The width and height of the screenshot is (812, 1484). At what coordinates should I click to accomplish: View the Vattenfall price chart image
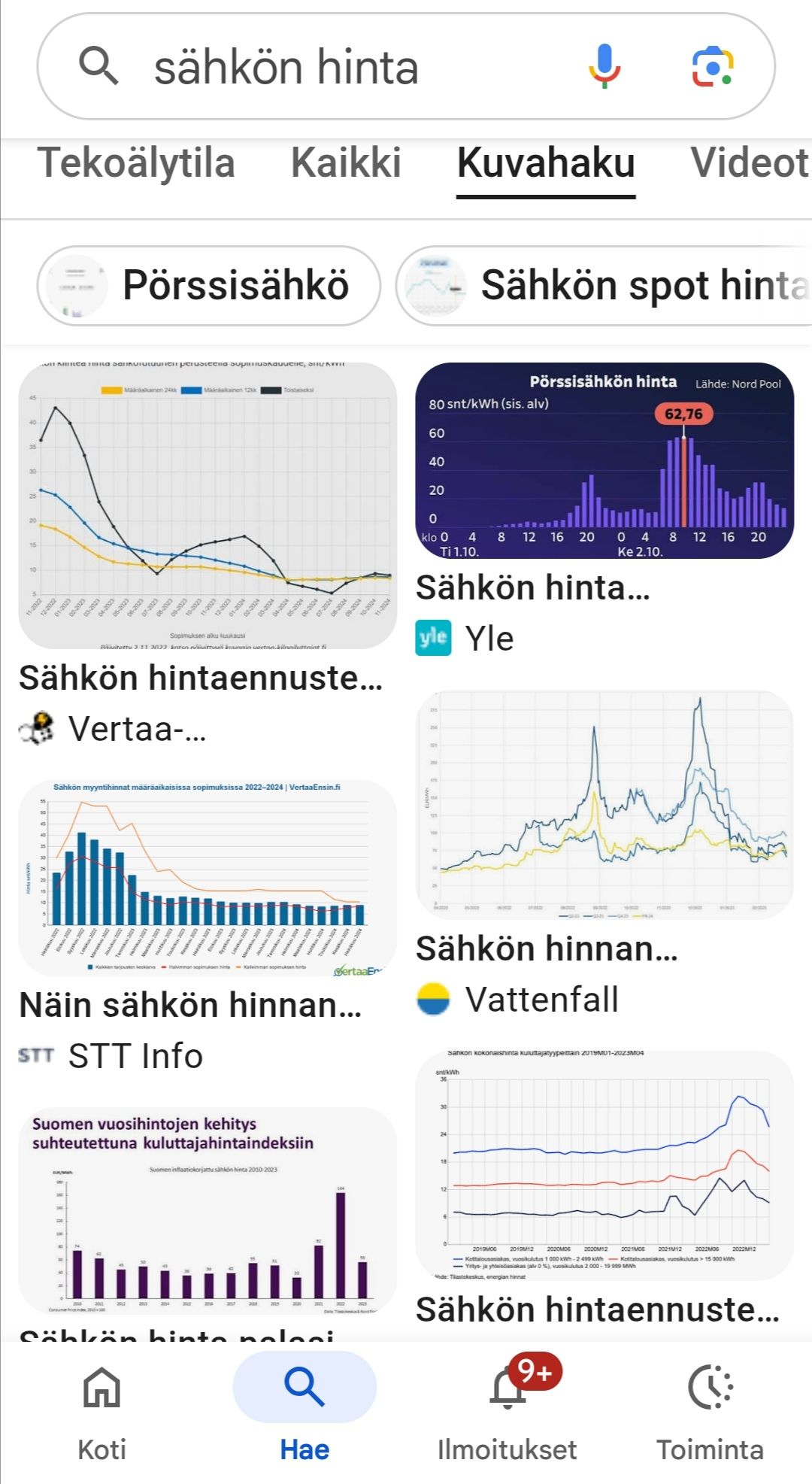[x=604, y=803]
